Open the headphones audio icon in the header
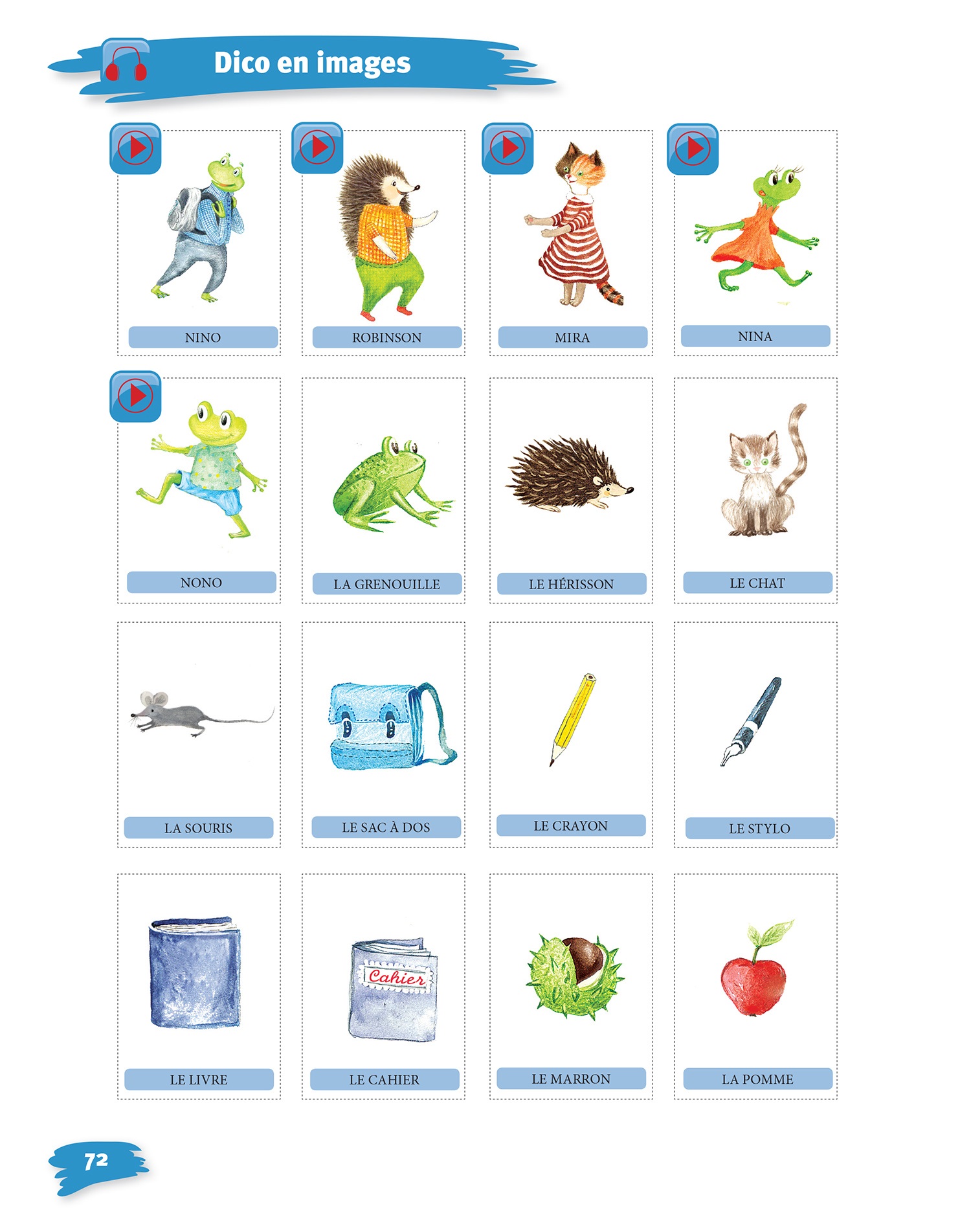This screenshot has width=971, height=1232. (x=126, y=62)
